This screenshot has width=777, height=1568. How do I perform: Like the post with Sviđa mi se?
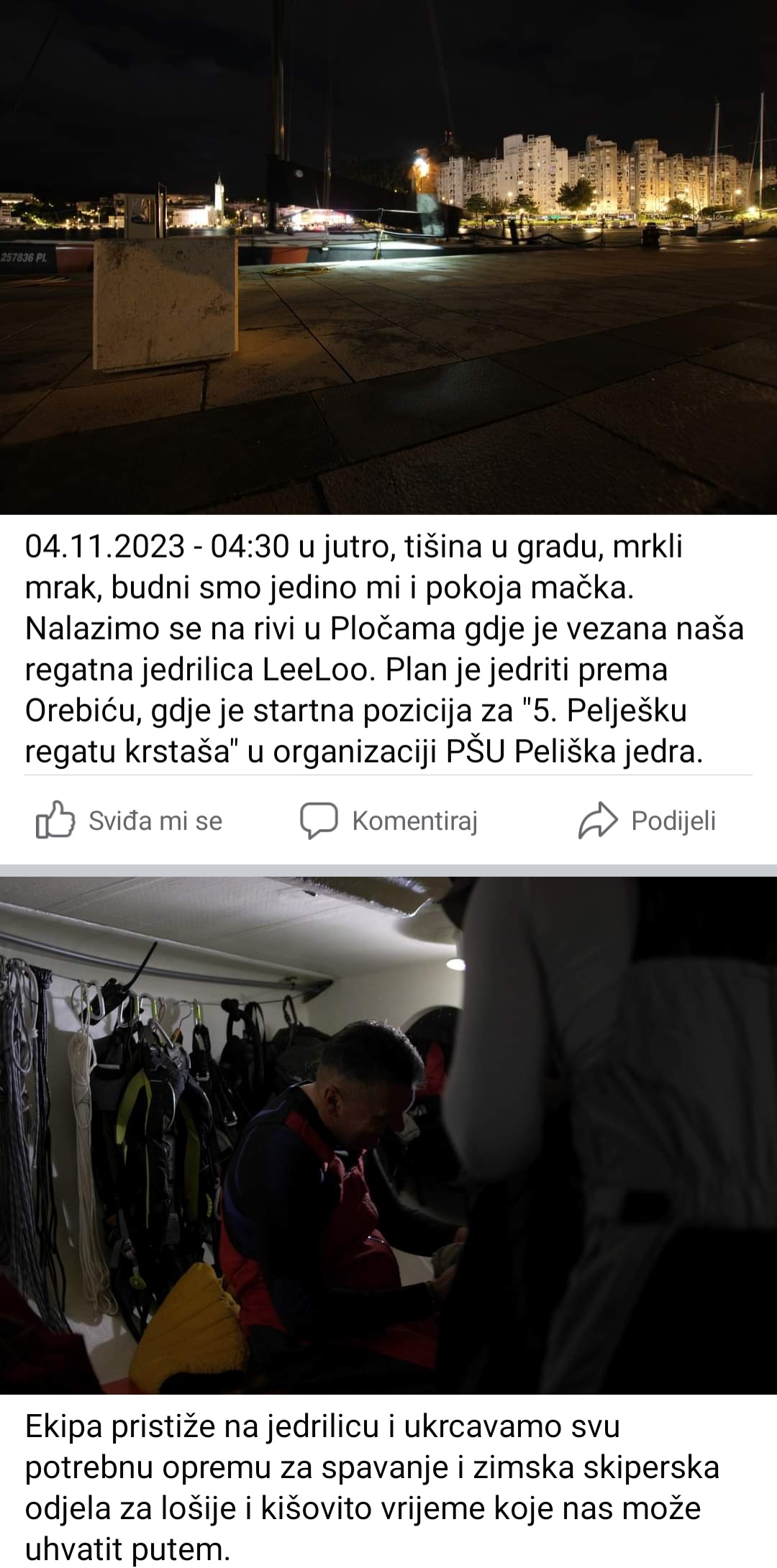point(129,820)
